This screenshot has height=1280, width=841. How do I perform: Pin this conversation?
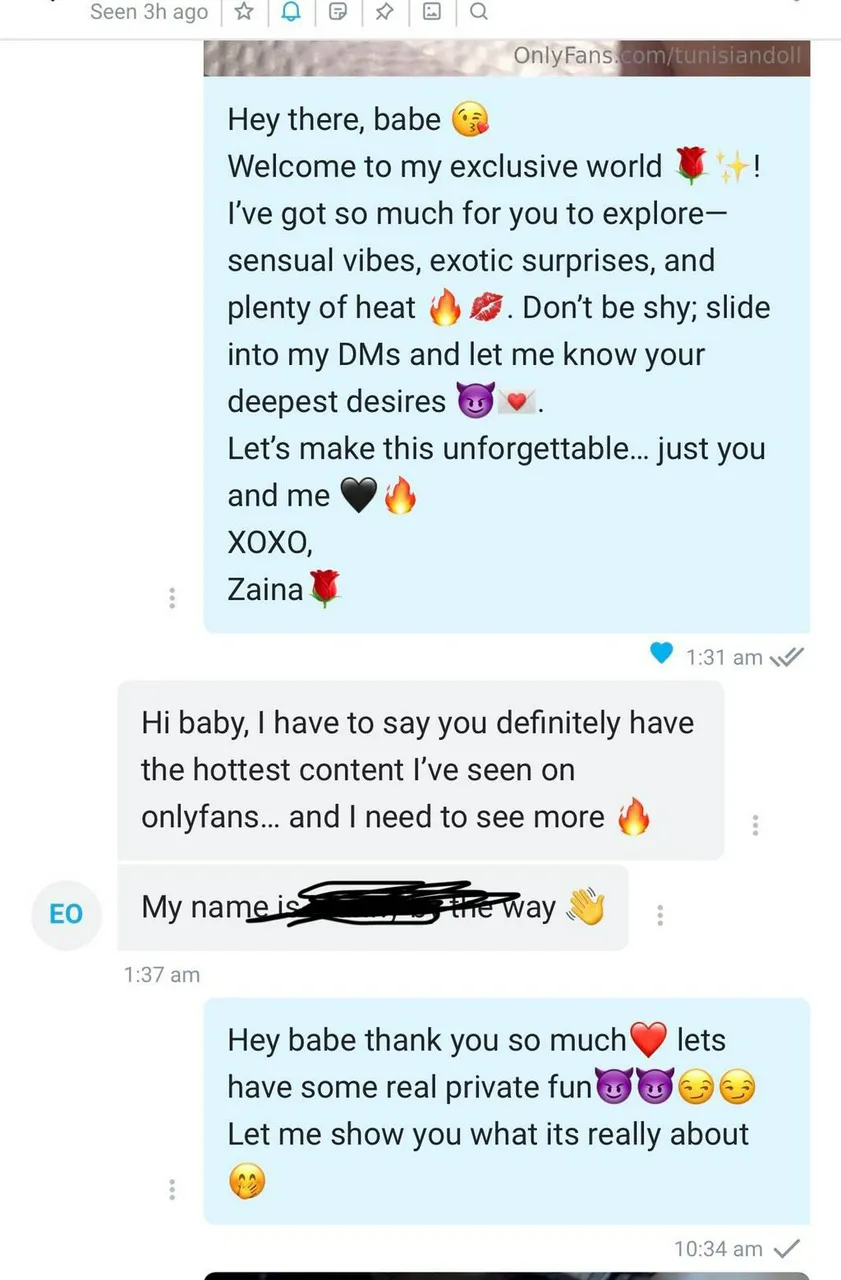tap(384, 12)
